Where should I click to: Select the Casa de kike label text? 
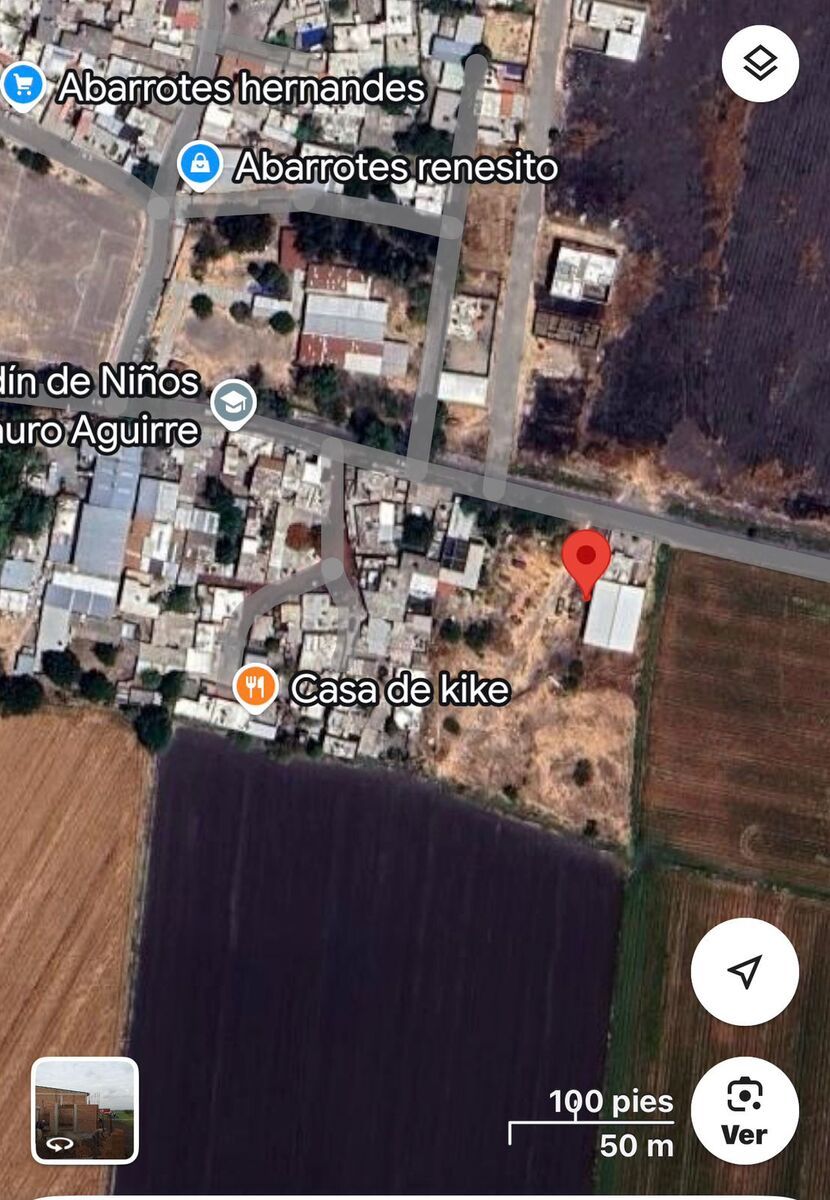398,687
